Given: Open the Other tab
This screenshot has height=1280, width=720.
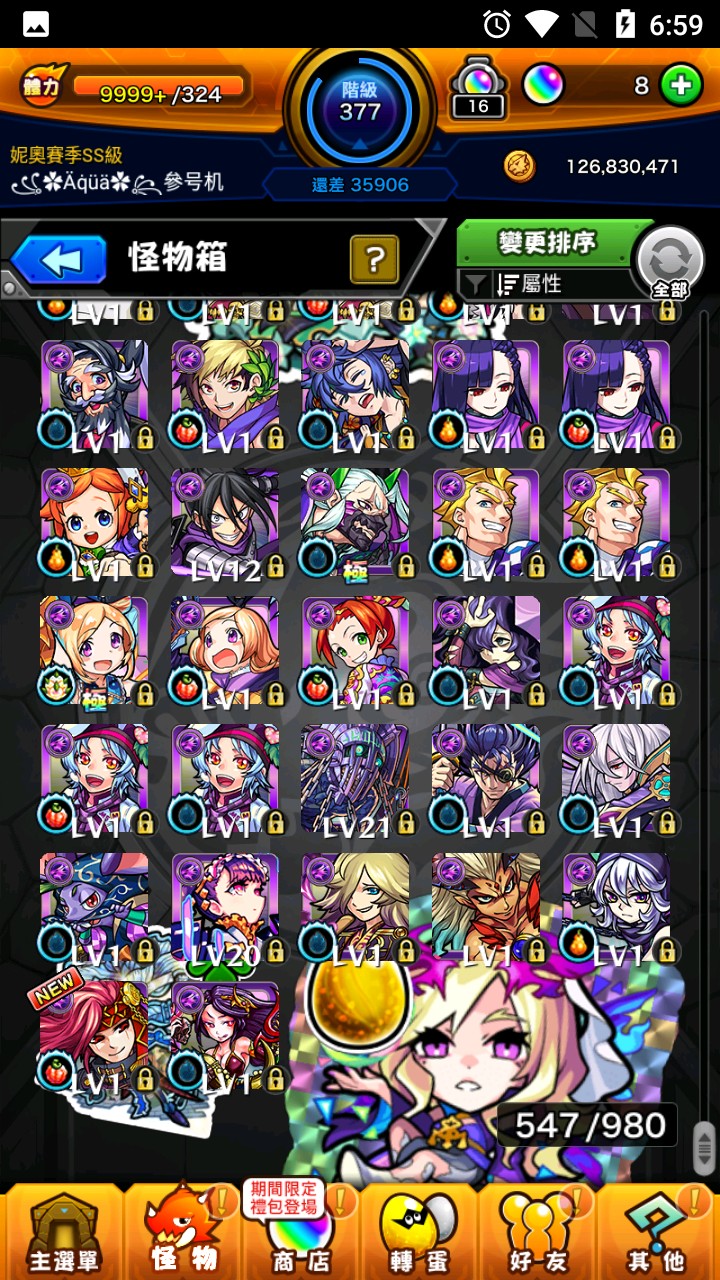Looking at the screenshot, I should (x=656, y=1232).
